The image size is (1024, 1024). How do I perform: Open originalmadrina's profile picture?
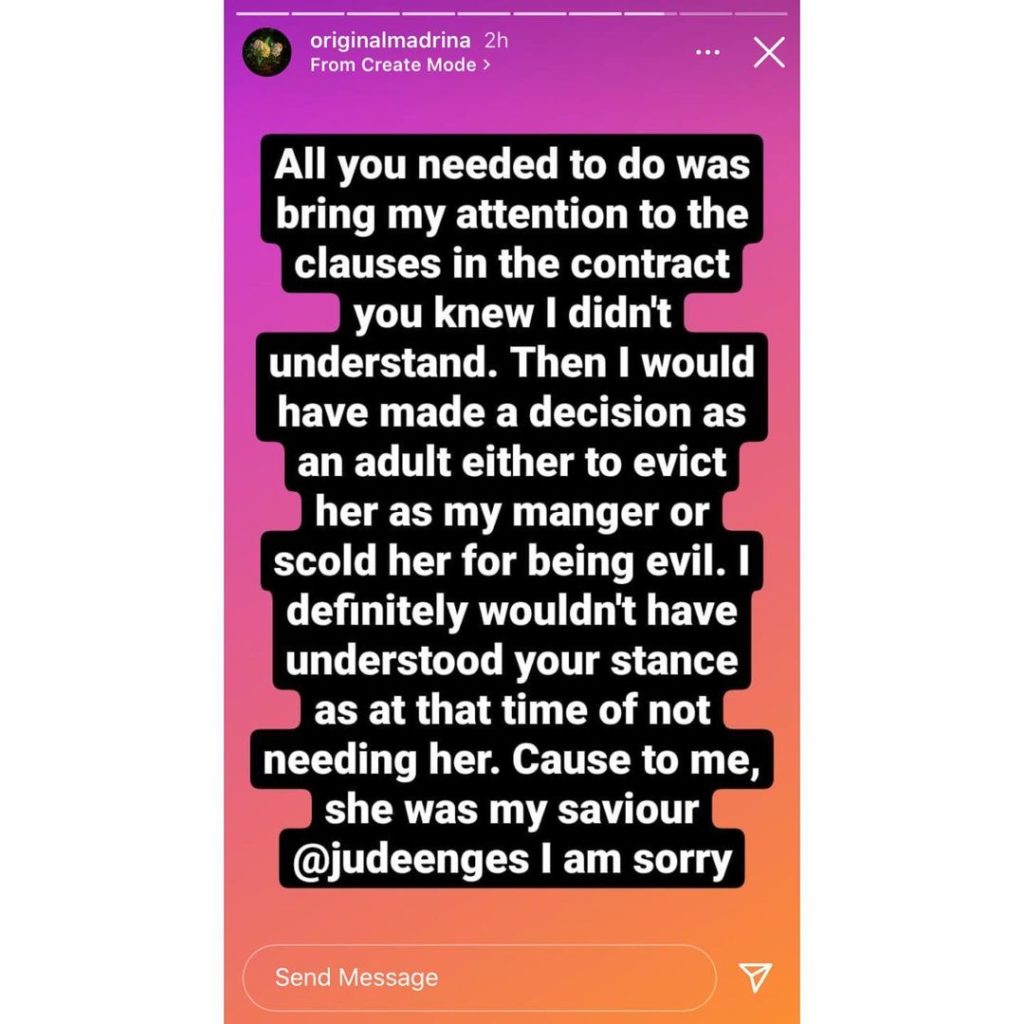click(267, 52)
